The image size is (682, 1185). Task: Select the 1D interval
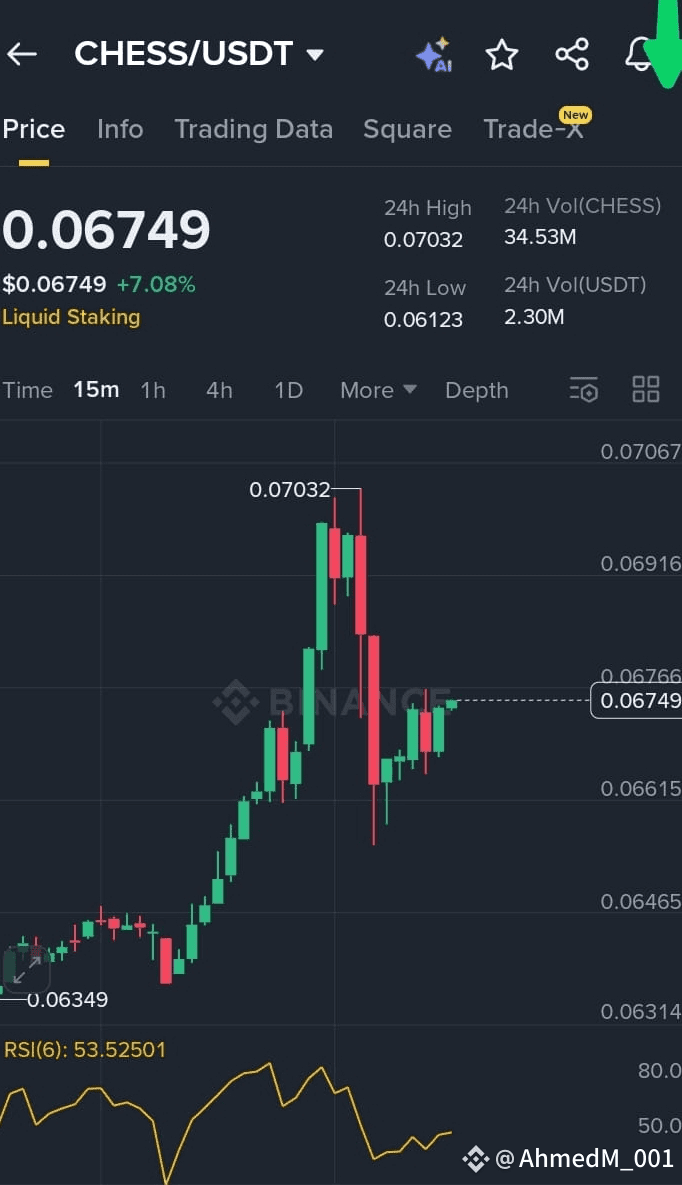point(288,390)
